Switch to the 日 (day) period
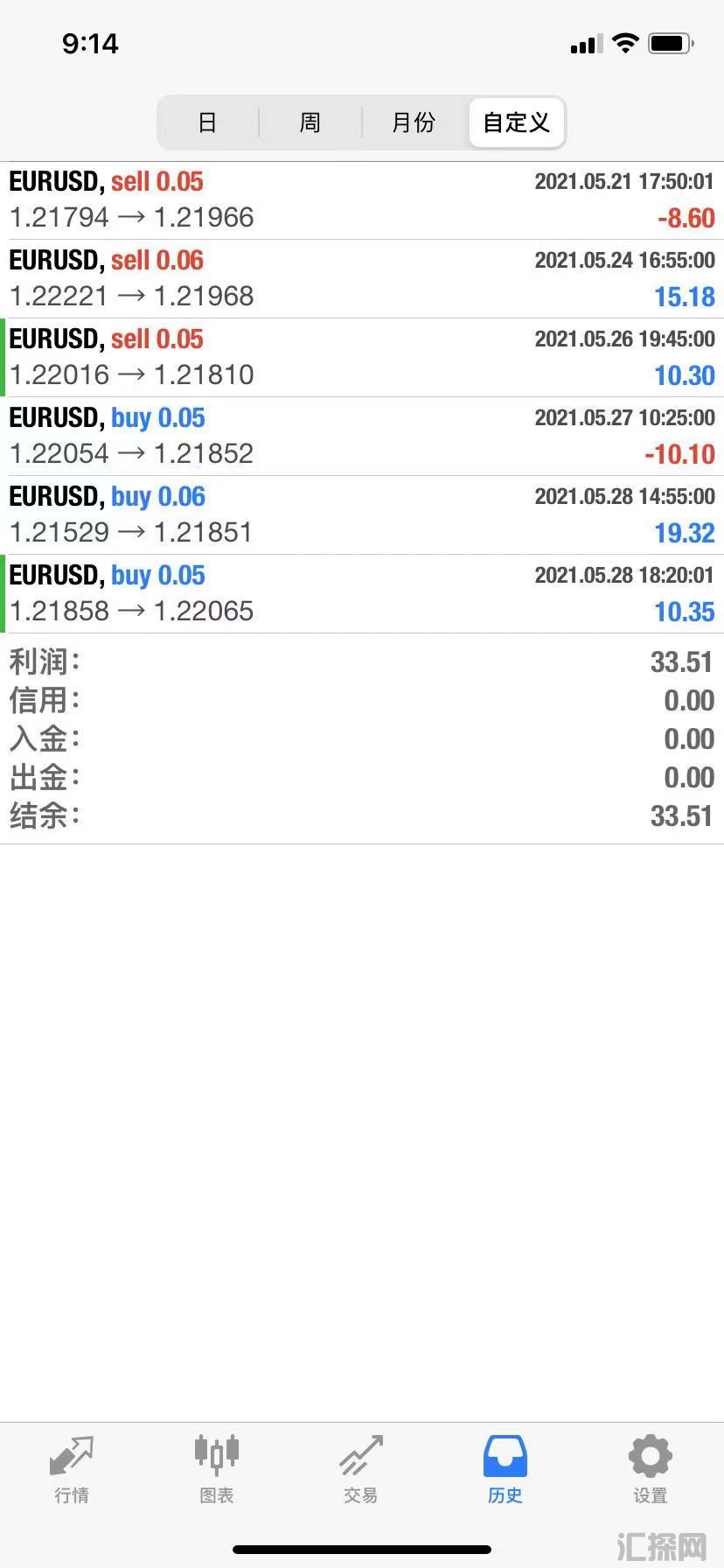 click(x=207, y=122)
